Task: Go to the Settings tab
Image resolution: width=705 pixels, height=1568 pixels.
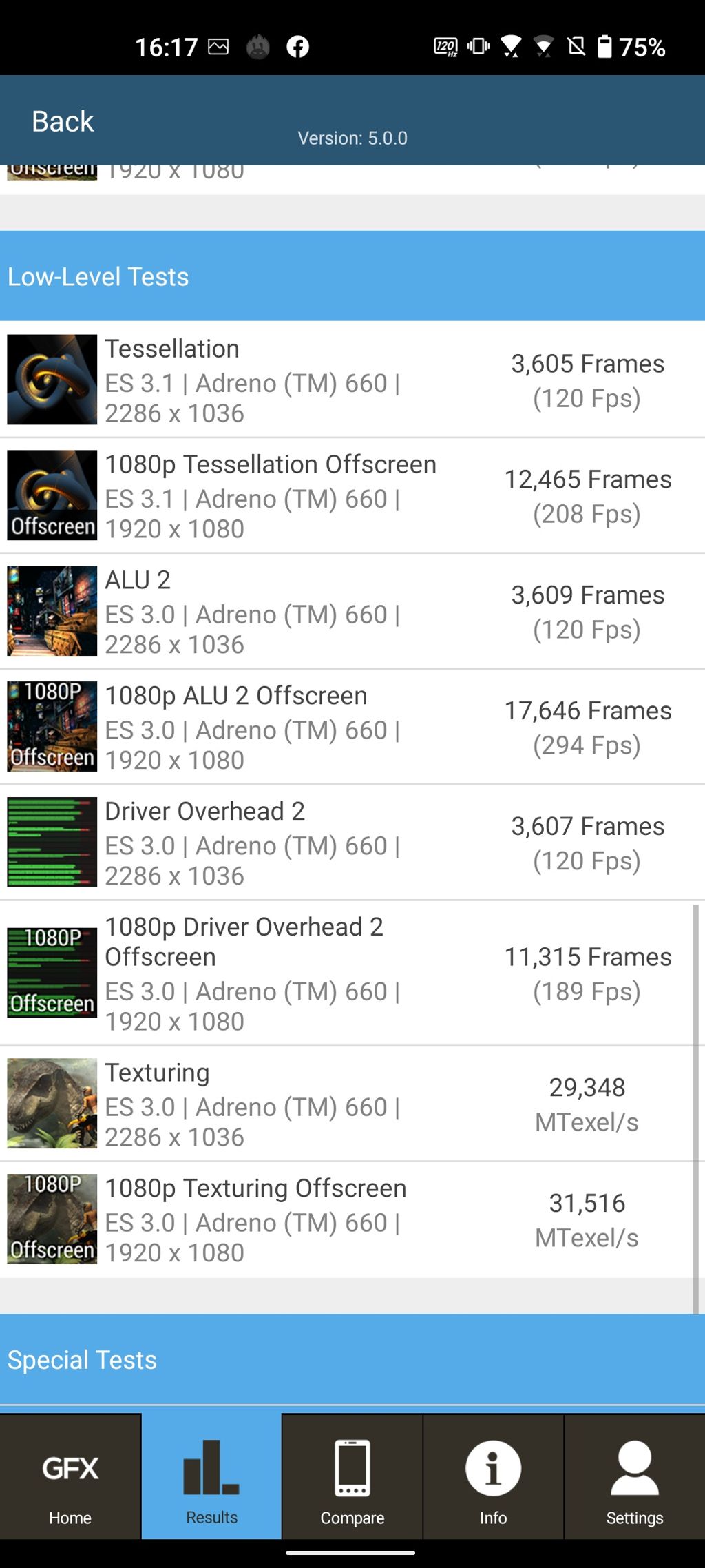Action: [634, 1476]
